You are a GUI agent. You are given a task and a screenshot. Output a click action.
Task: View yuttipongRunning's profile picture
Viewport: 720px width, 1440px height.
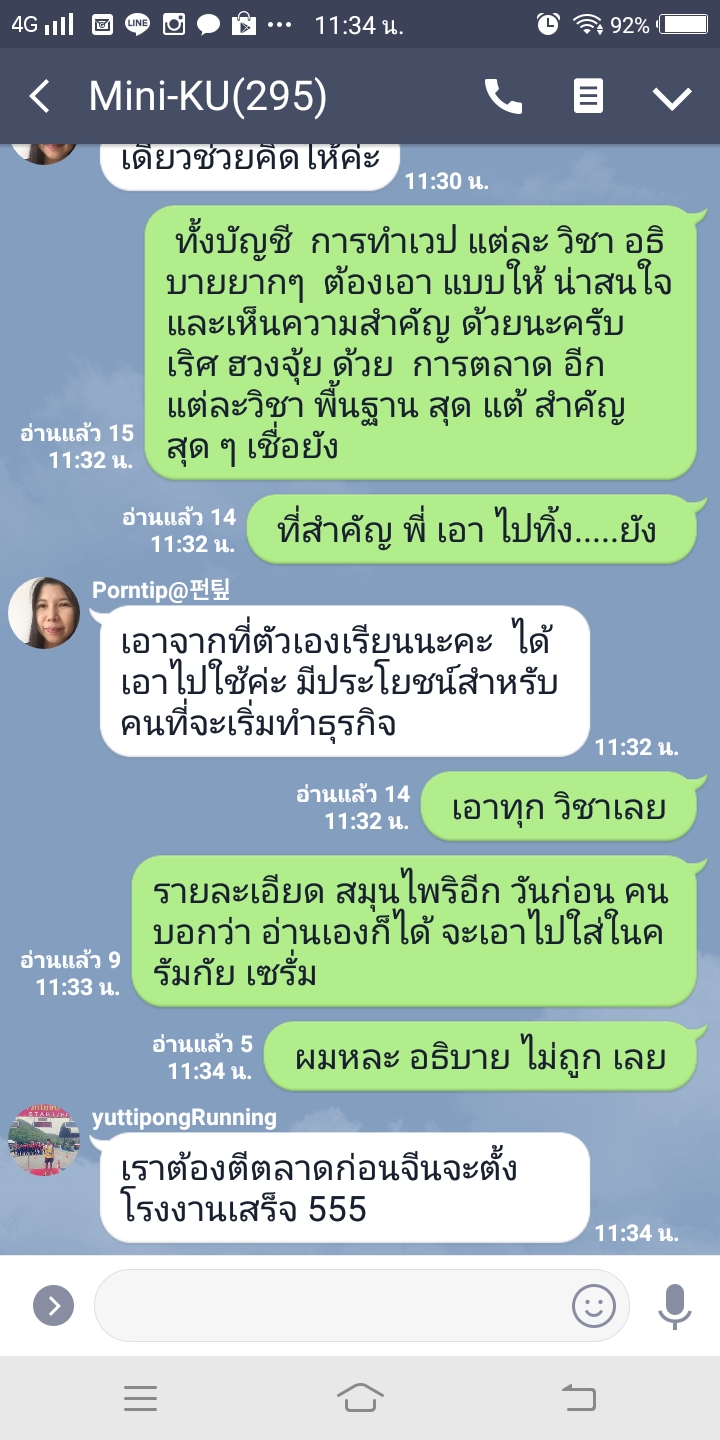click(44, 1141)
